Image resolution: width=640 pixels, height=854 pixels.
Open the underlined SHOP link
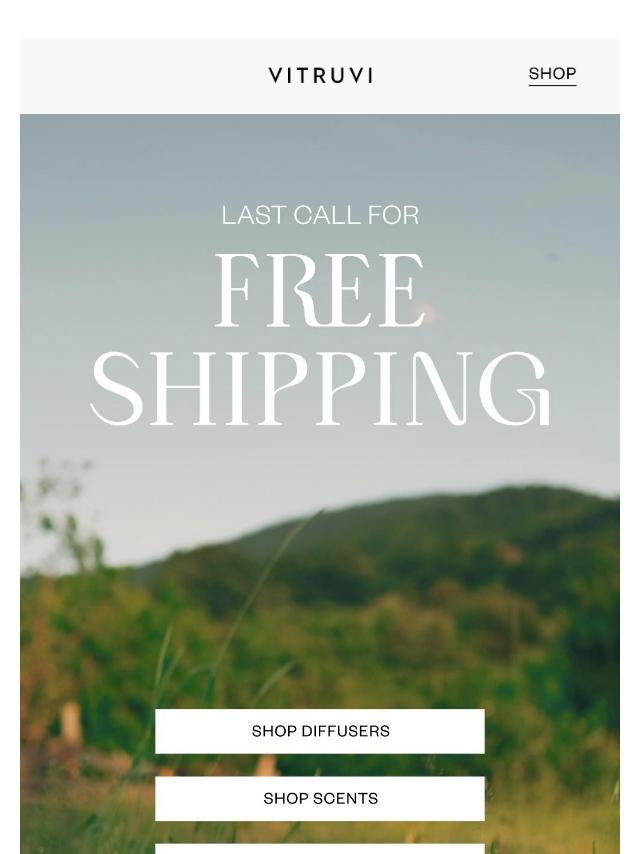(x=552, y=74)
